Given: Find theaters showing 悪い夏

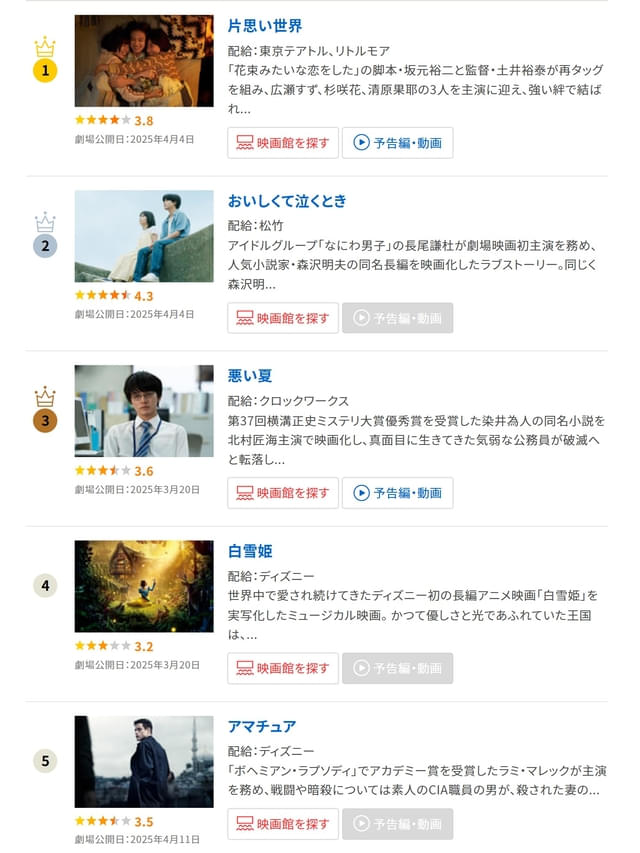Looking at the screenshot, I should click(283, 493).
